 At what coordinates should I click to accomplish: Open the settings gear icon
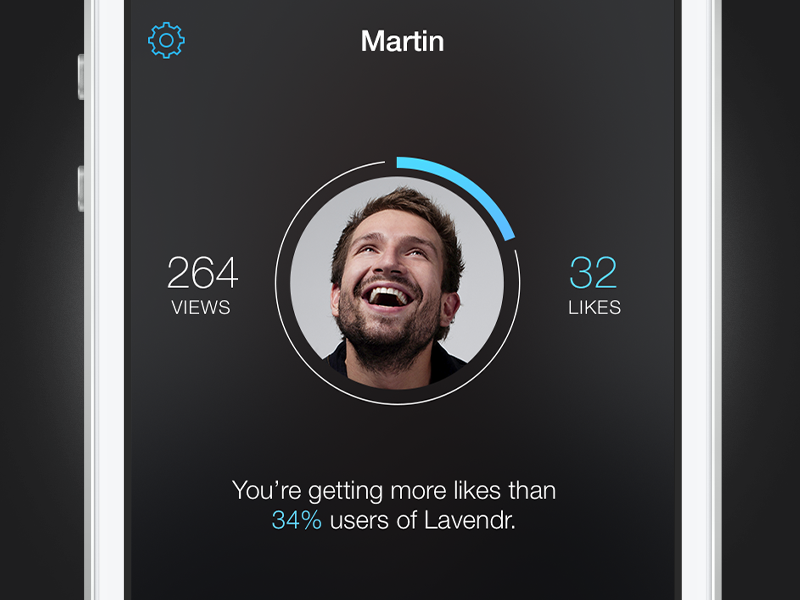[166, 40]
